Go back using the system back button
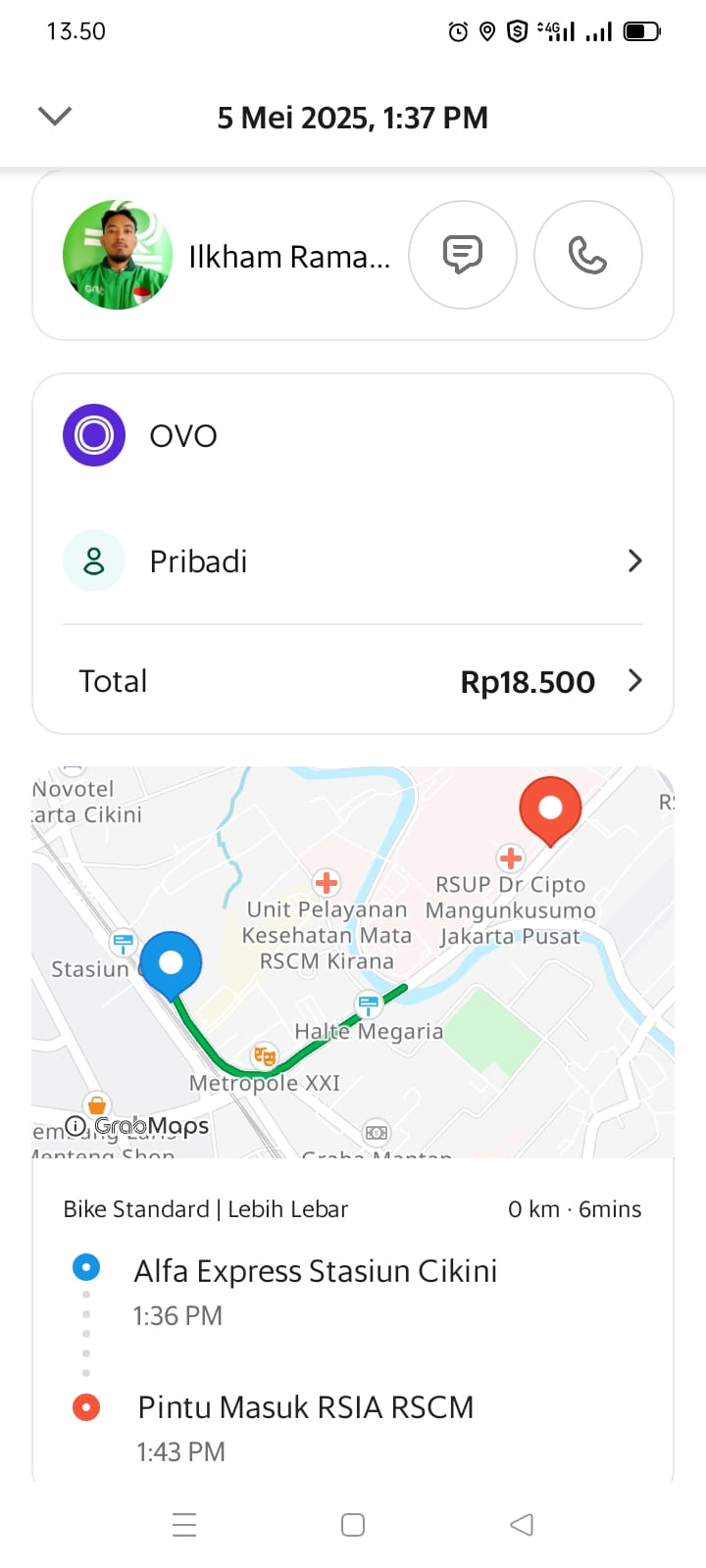Screen dimensions: 706x1568 click(522, 1525)
